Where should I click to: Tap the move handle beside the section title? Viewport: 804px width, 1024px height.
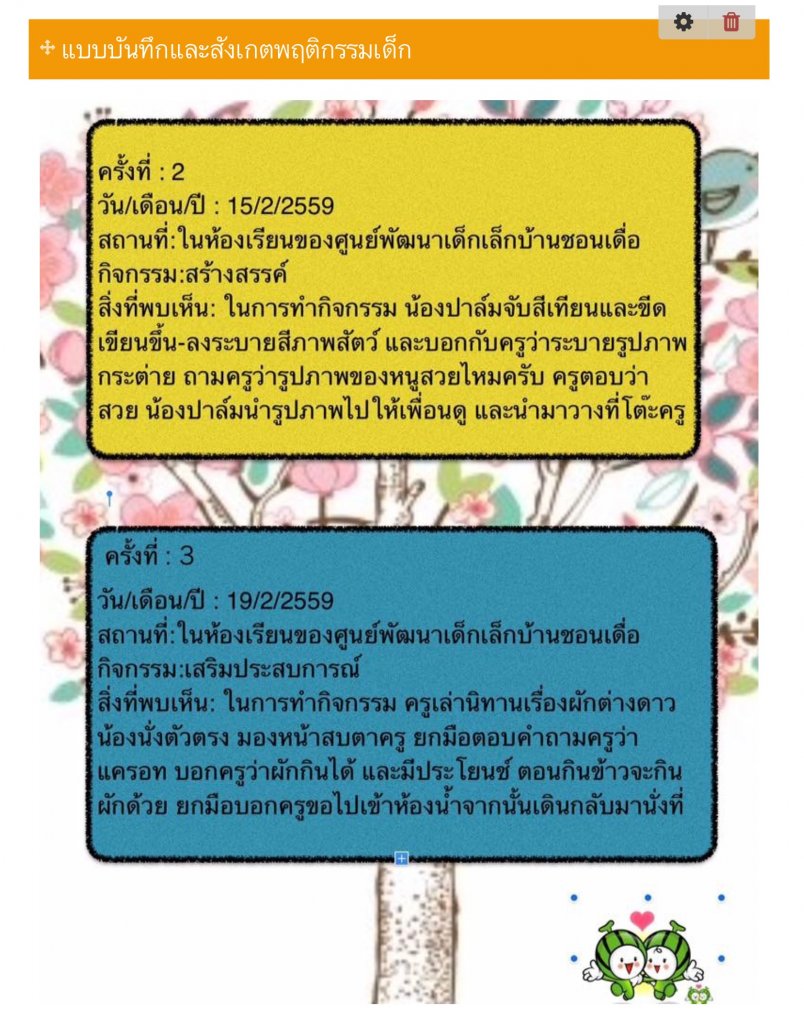coord(46,48)
